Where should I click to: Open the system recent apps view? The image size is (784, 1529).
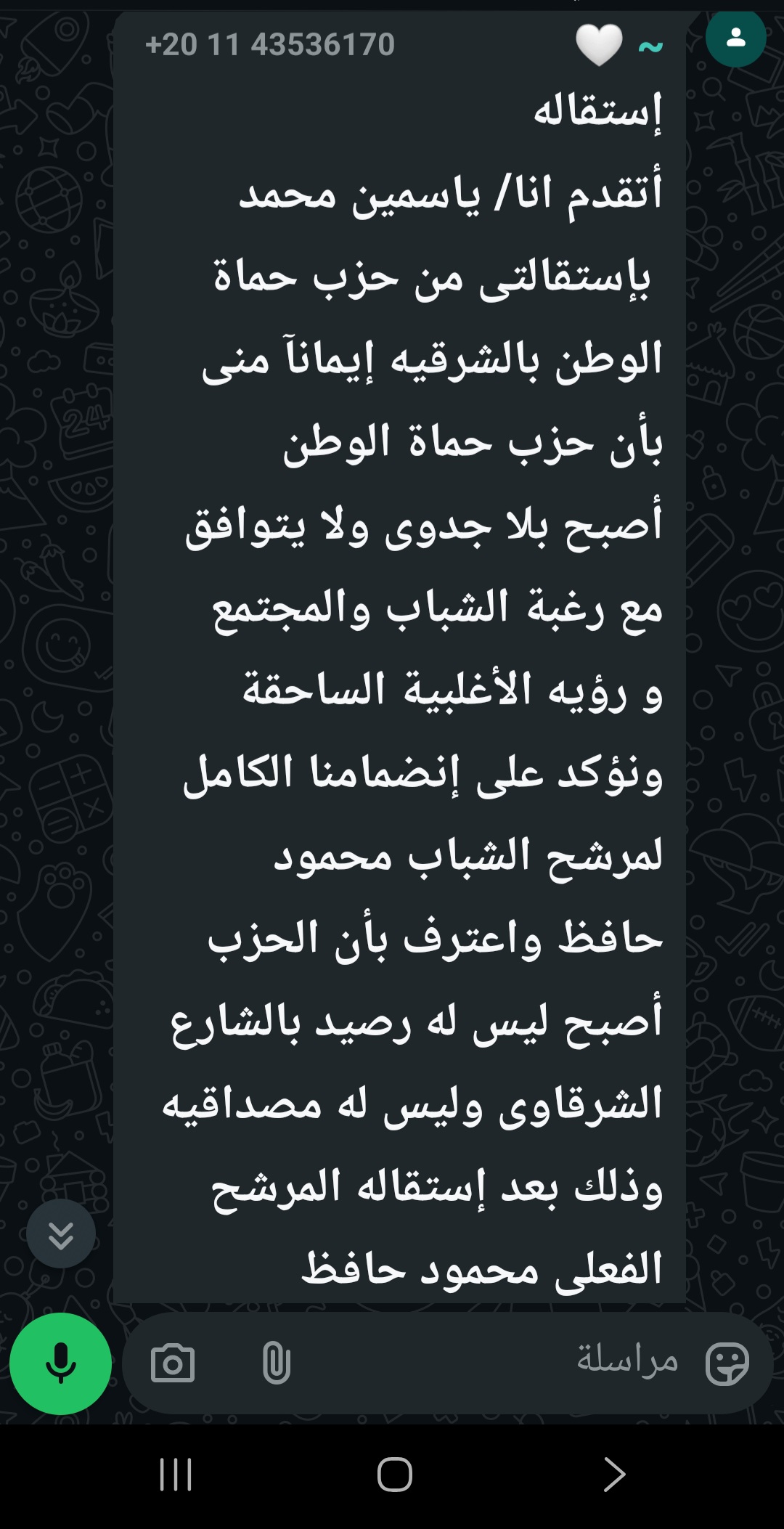(x=175, y=1474)
